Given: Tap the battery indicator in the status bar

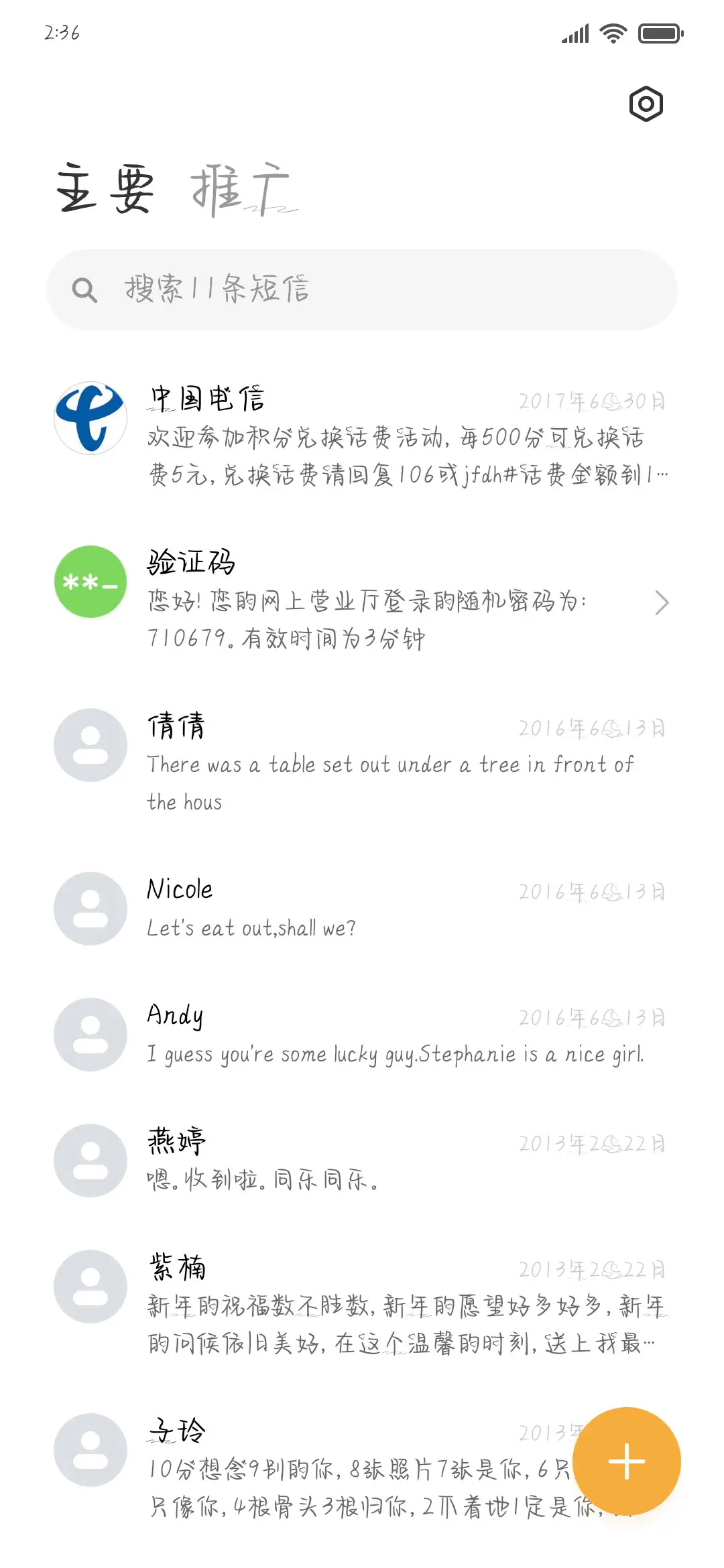Looking at the screenshot, I should click(659, 32).
